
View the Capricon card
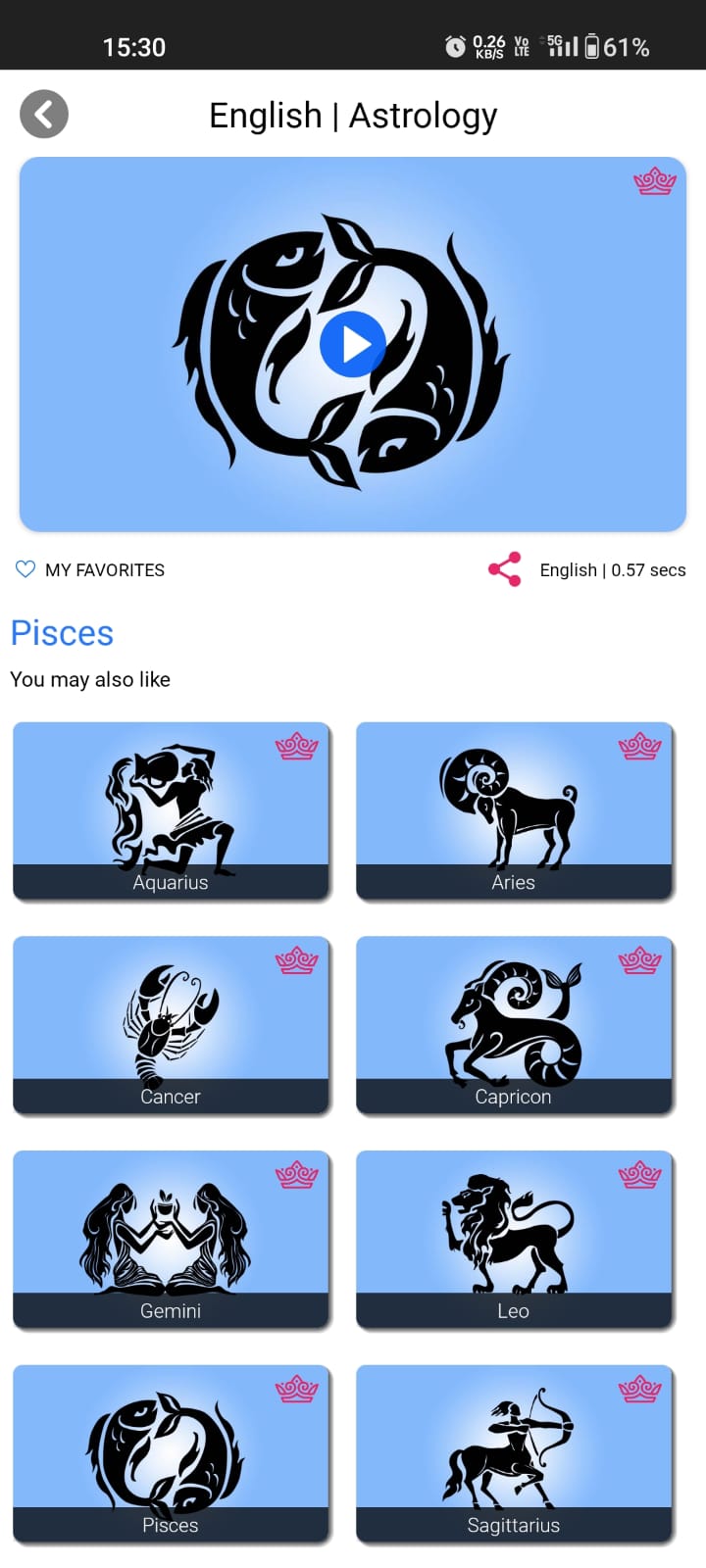[x=514, y=1024]
